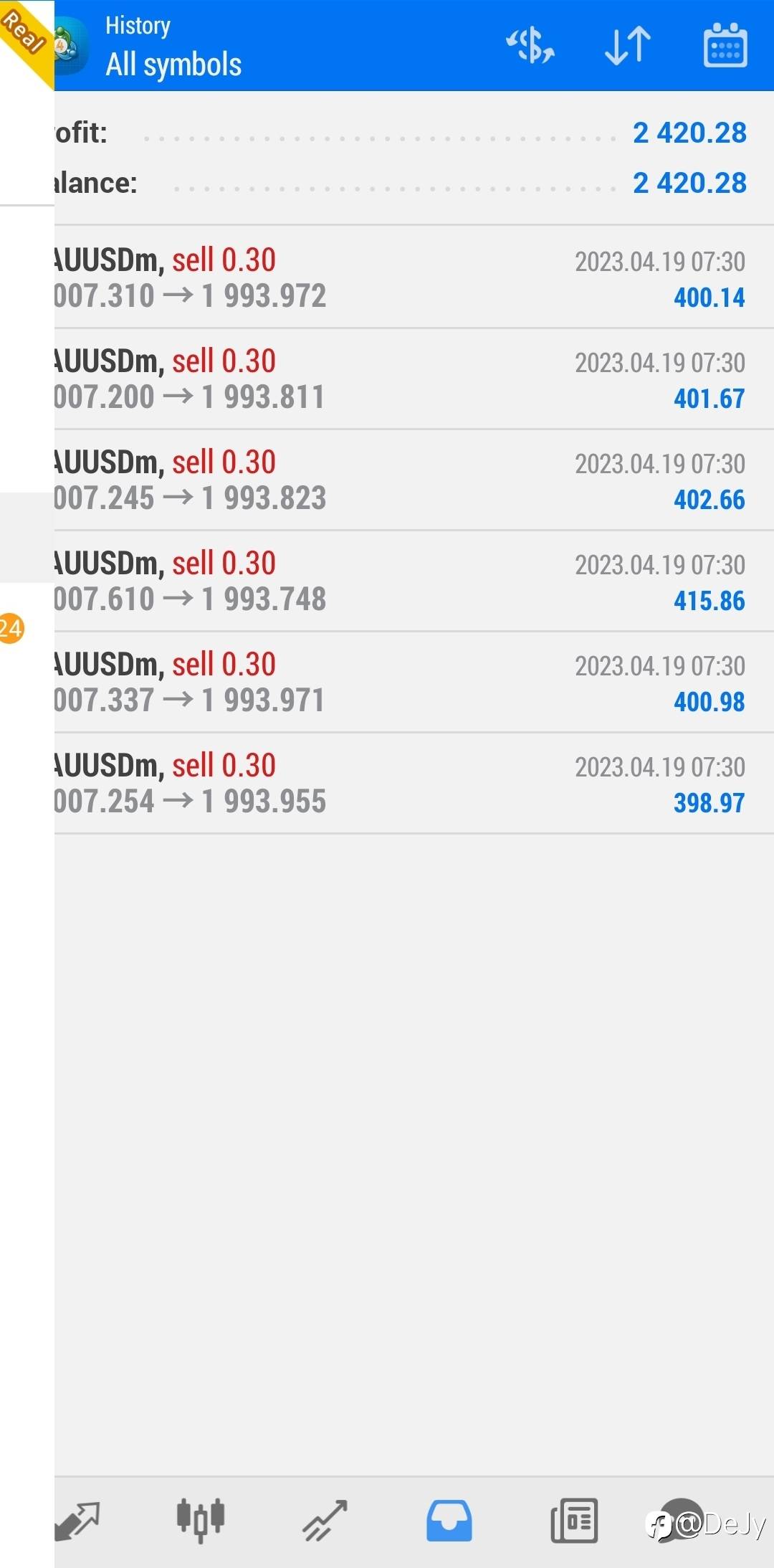The image size is (774, 1568).
Task: Open the sort order arrows icon
Action: click(x=628, y=46)
